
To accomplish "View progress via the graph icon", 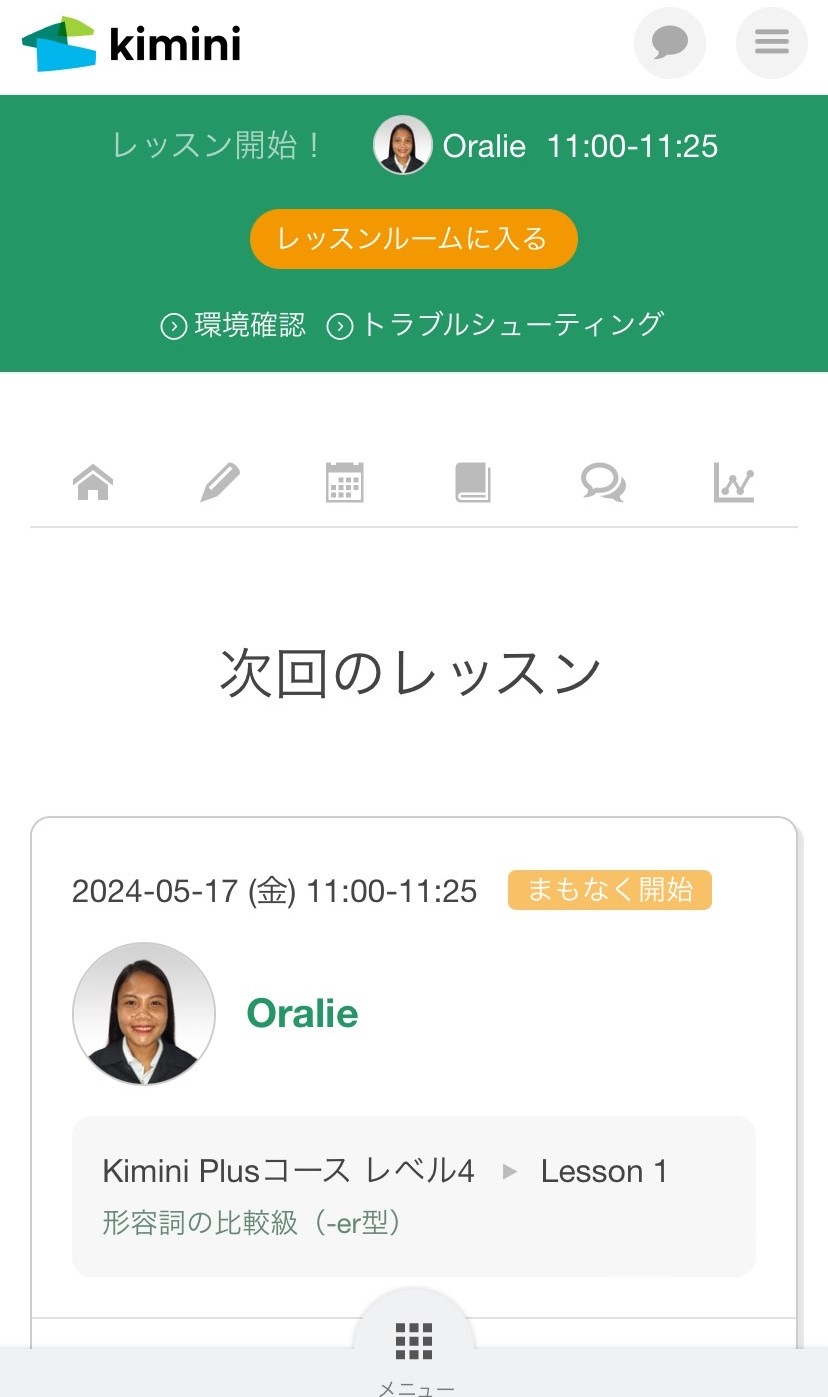I will click(x=734, y=482).
